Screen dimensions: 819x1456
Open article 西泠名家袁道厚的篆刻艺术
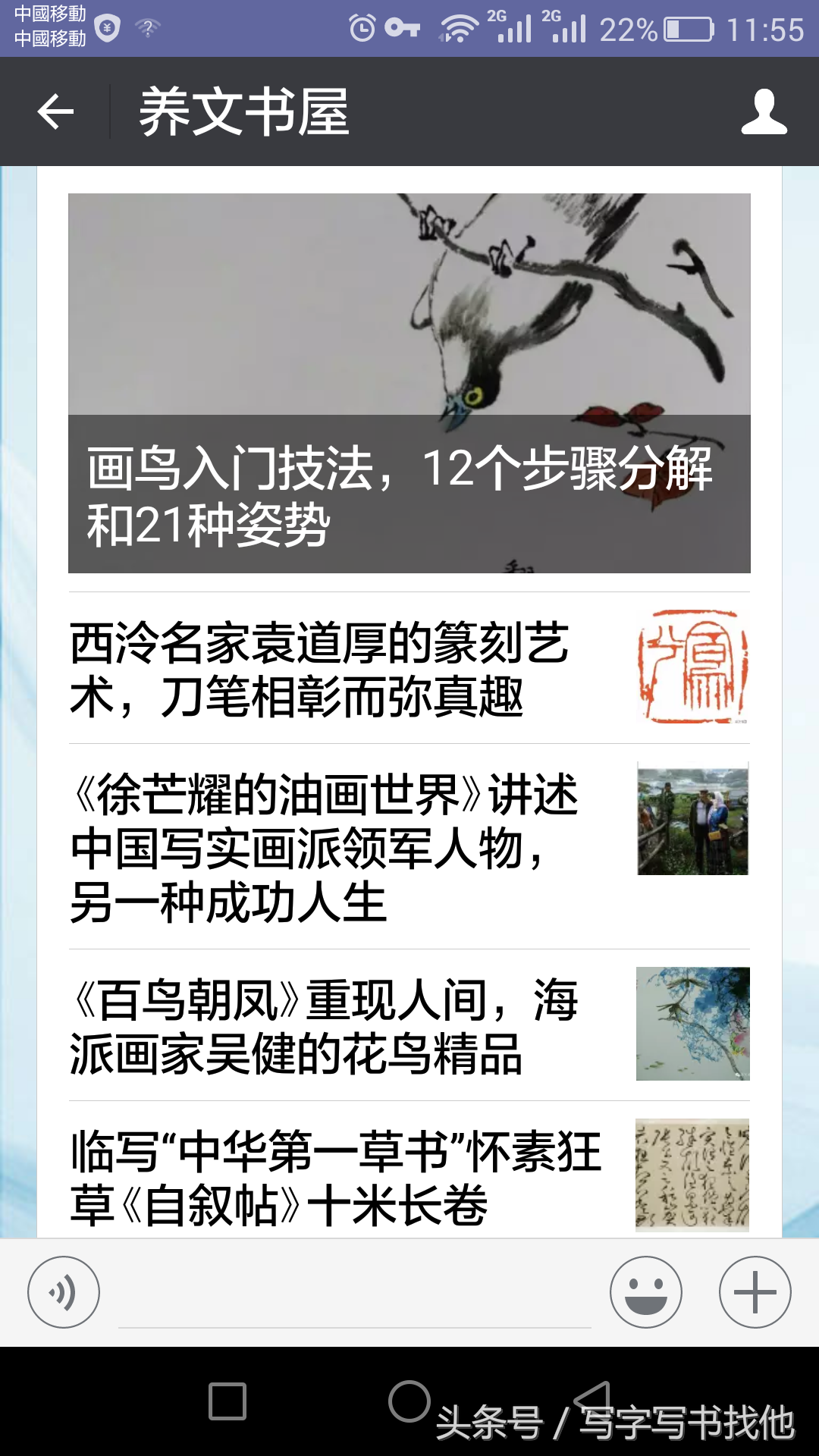(409, 669)
